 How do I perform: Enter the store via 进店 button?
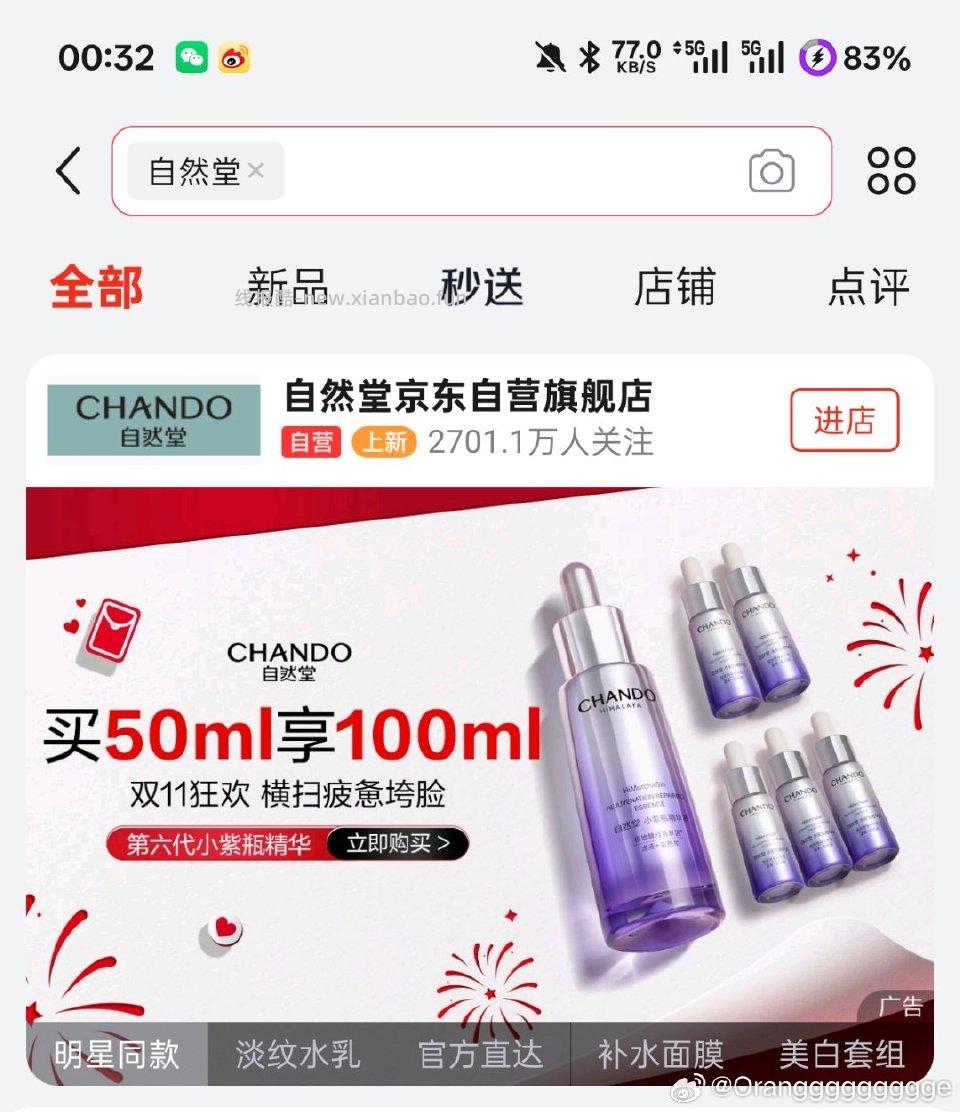pos(845,422)
